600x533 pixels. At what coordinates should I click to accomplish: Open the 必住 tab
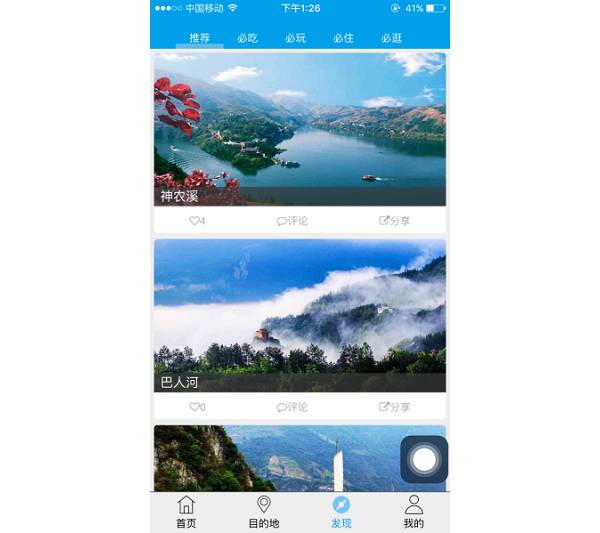(343, 38)
